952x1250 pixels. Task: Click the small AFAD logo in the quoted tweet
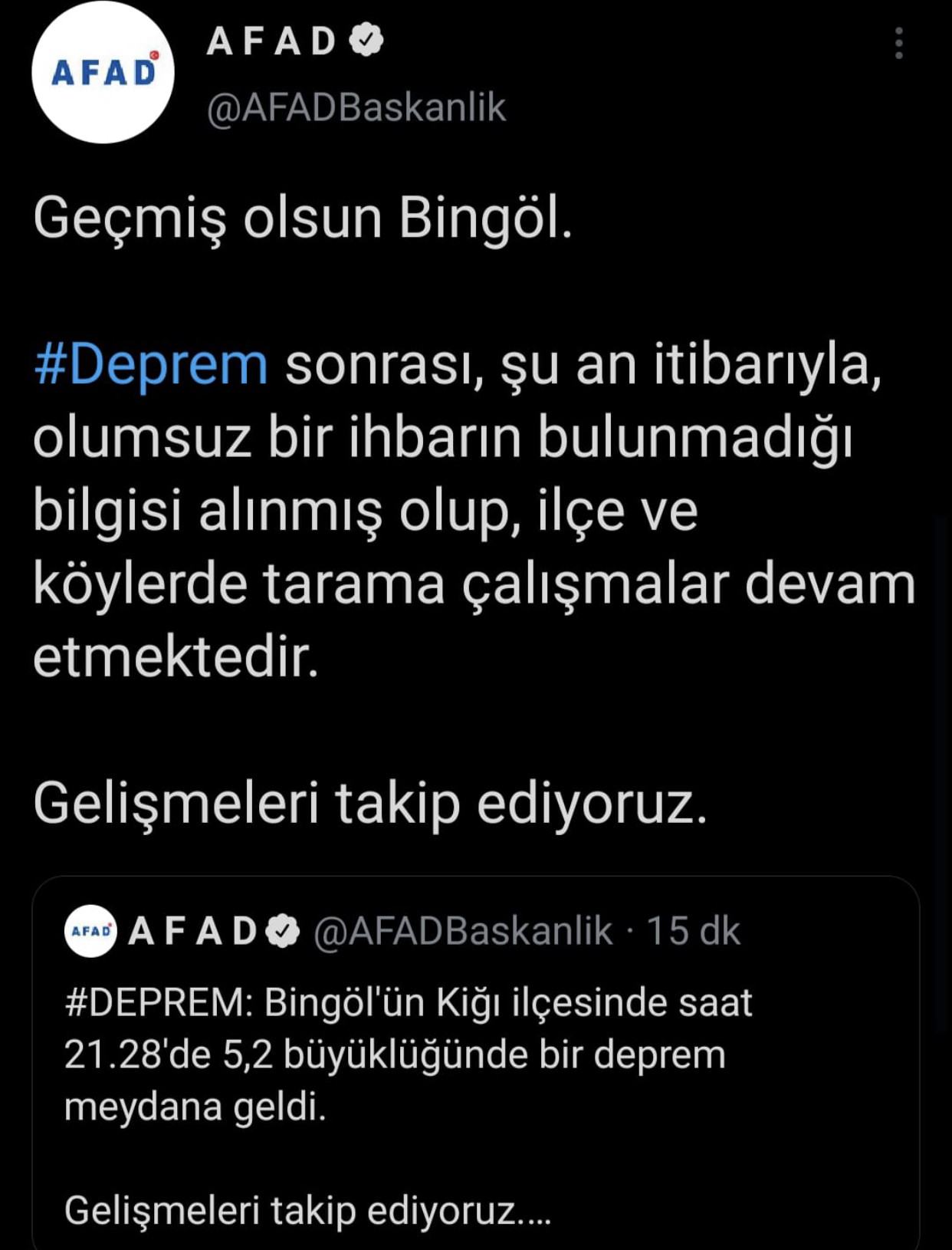pos(90,933)
